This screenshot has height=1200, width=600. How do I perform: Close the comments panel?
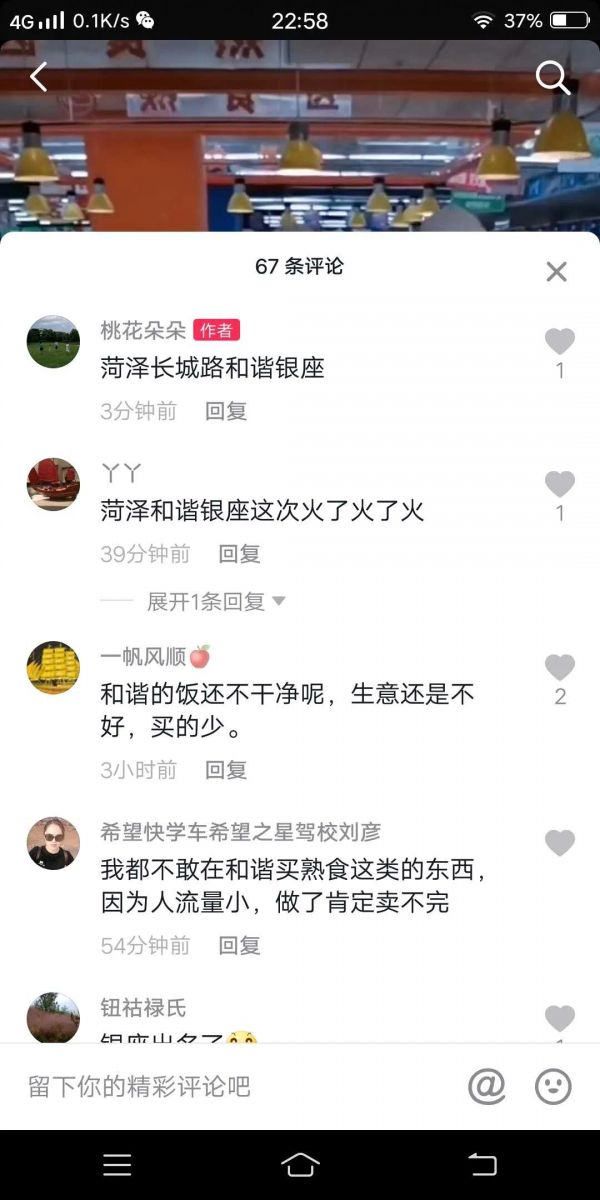click(556, 271)
